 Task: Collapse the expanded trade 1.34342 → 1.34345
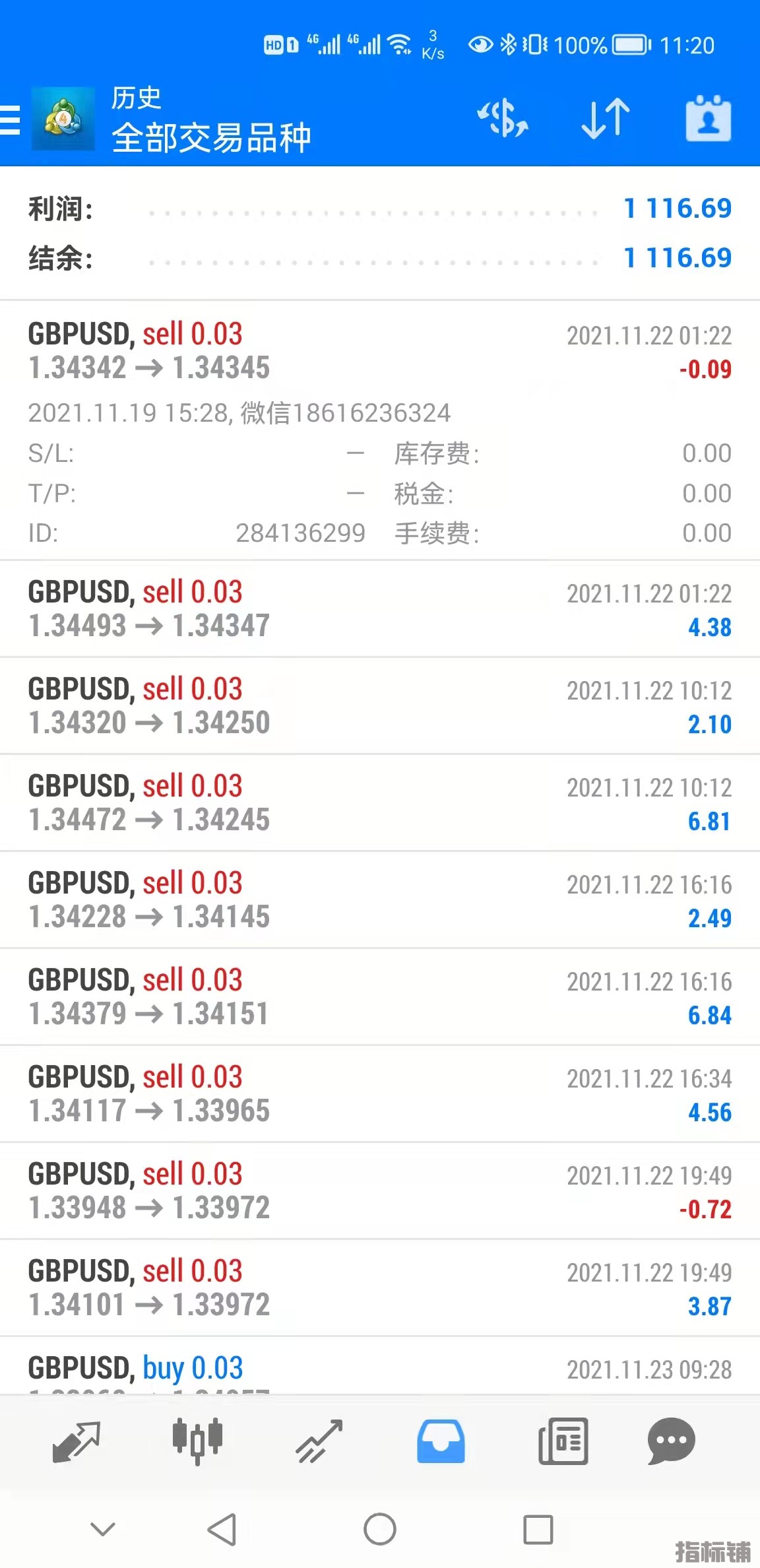pos(380,351)
